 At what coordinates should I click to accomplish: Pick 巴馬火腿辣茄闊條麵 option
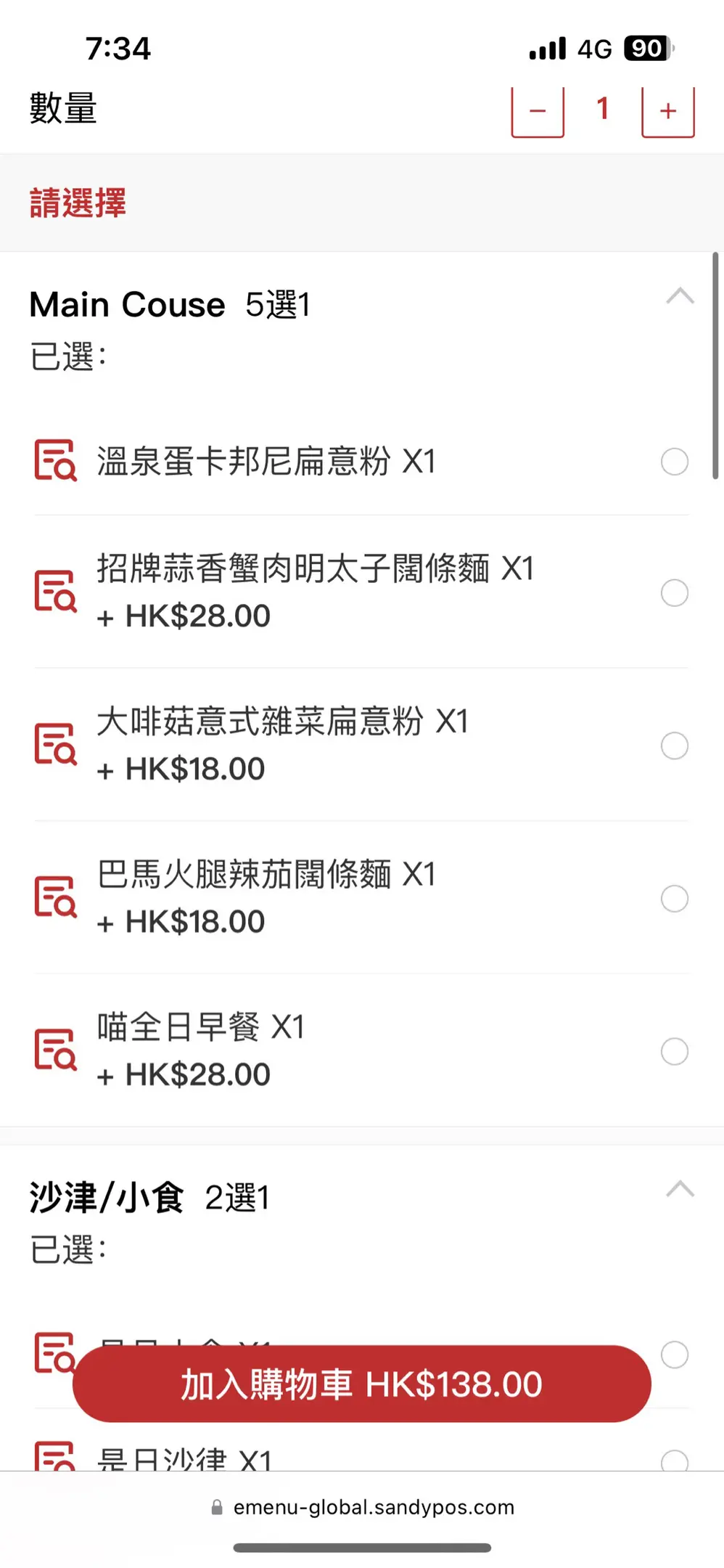tap(675, 899)
